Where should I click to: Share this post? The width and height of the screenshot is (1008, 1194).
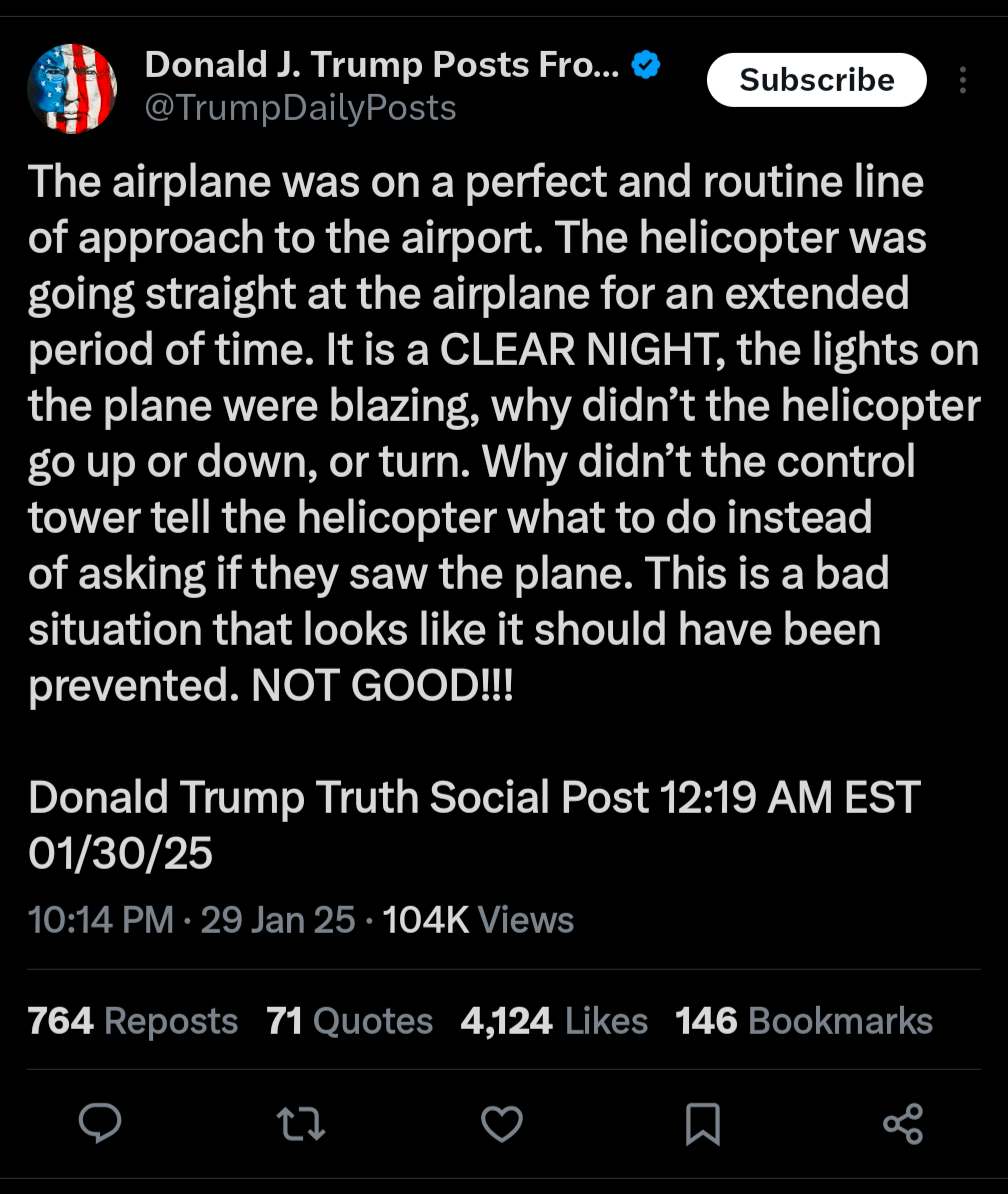903,1124
